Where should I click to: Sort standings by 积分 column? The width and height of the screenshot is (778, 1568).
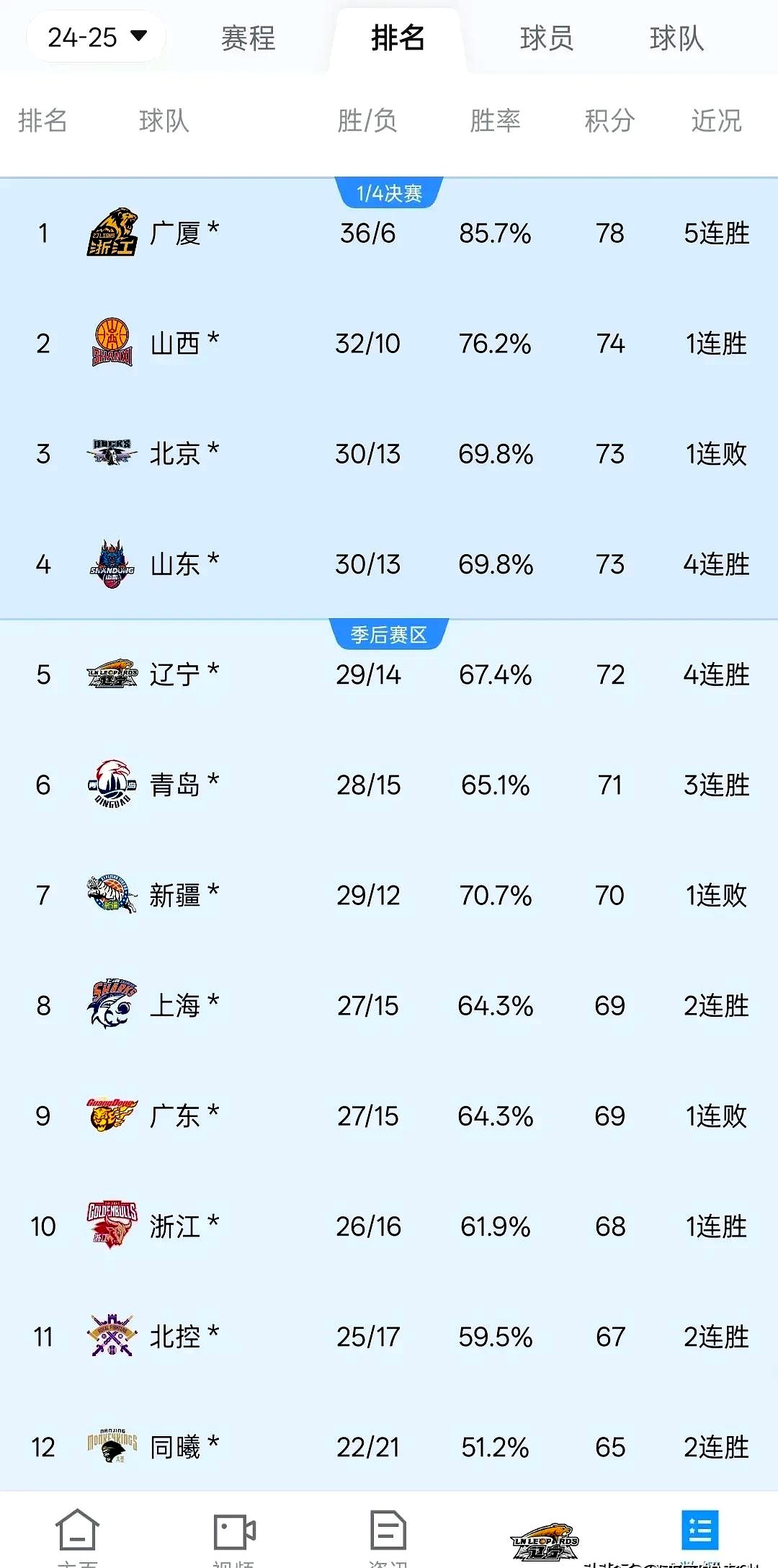point(609,120)
